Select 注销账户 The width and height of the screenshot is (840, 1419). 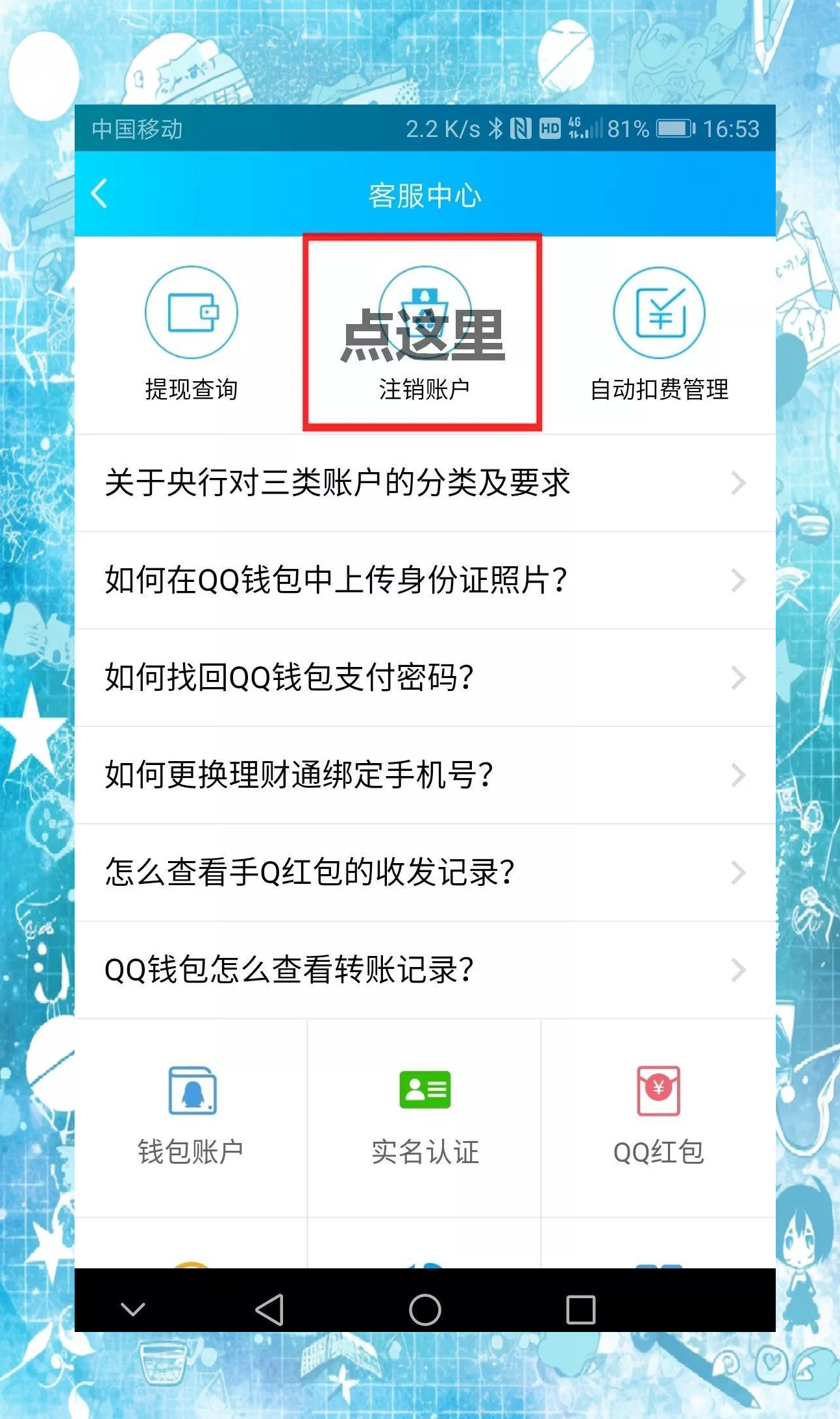click(x=423, y=334)
